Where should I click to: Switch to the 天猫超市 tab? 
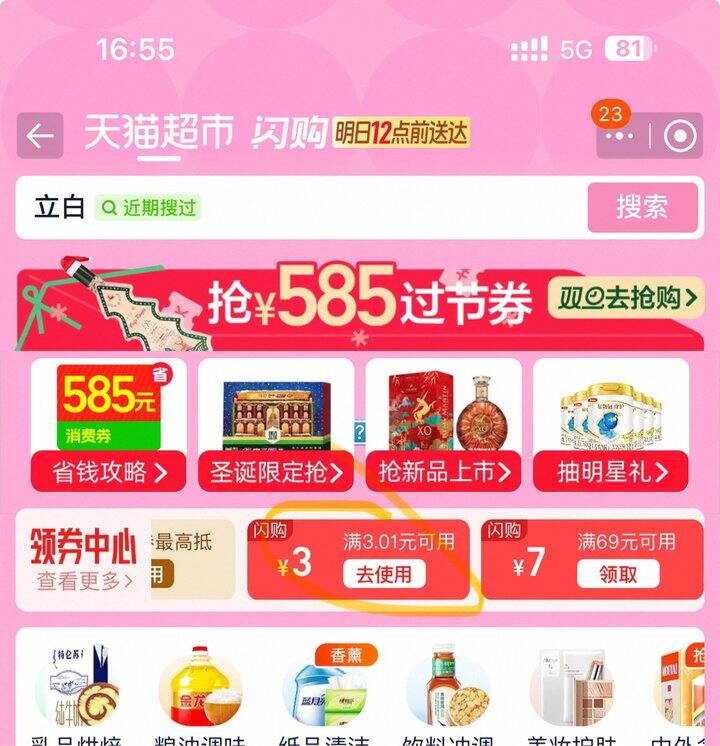(158, 132)
